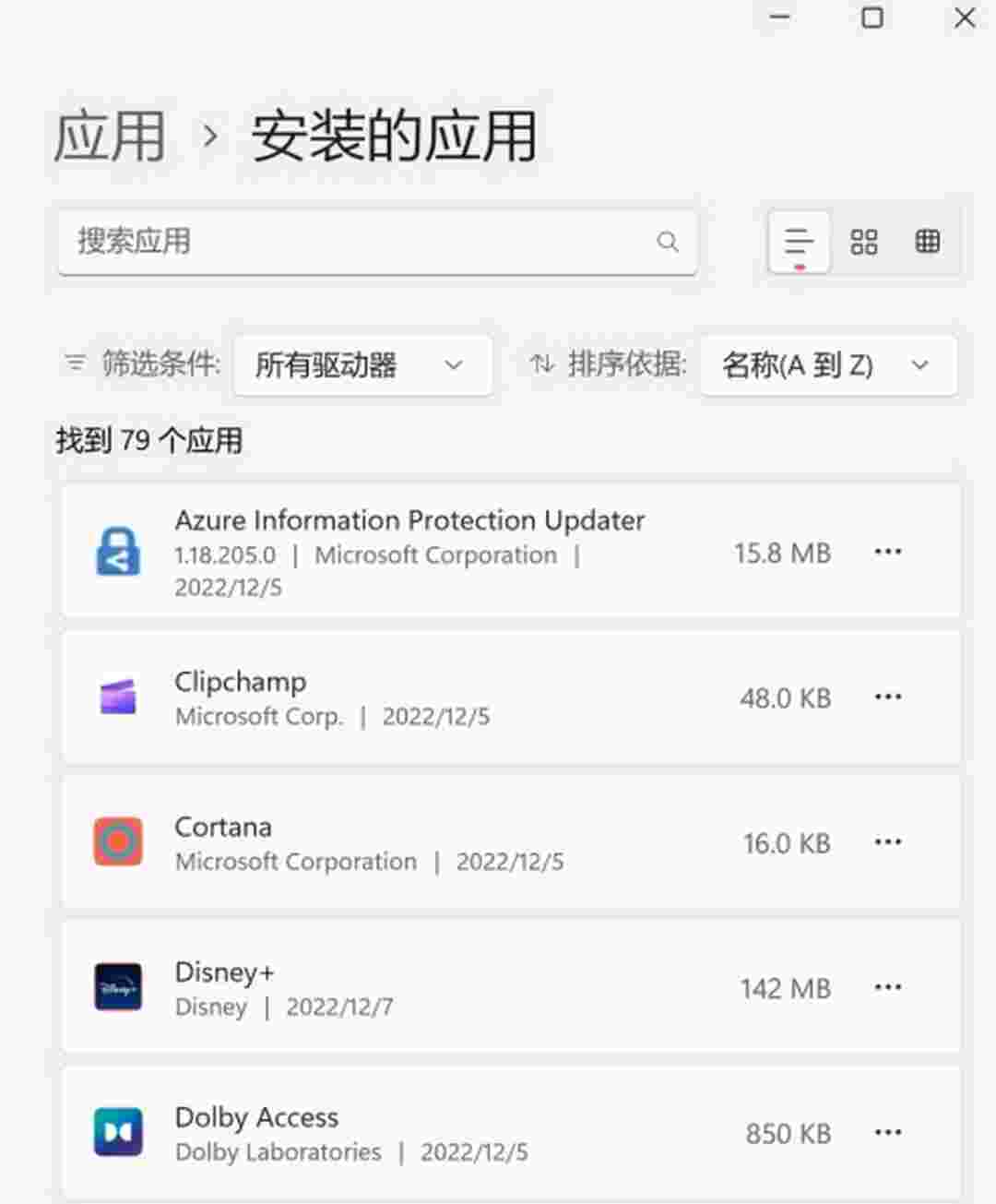Click the Azure Information Protection Updater app icon
Image resolution: width=996 pixels, height=1204 pixels.
(118, 552)
